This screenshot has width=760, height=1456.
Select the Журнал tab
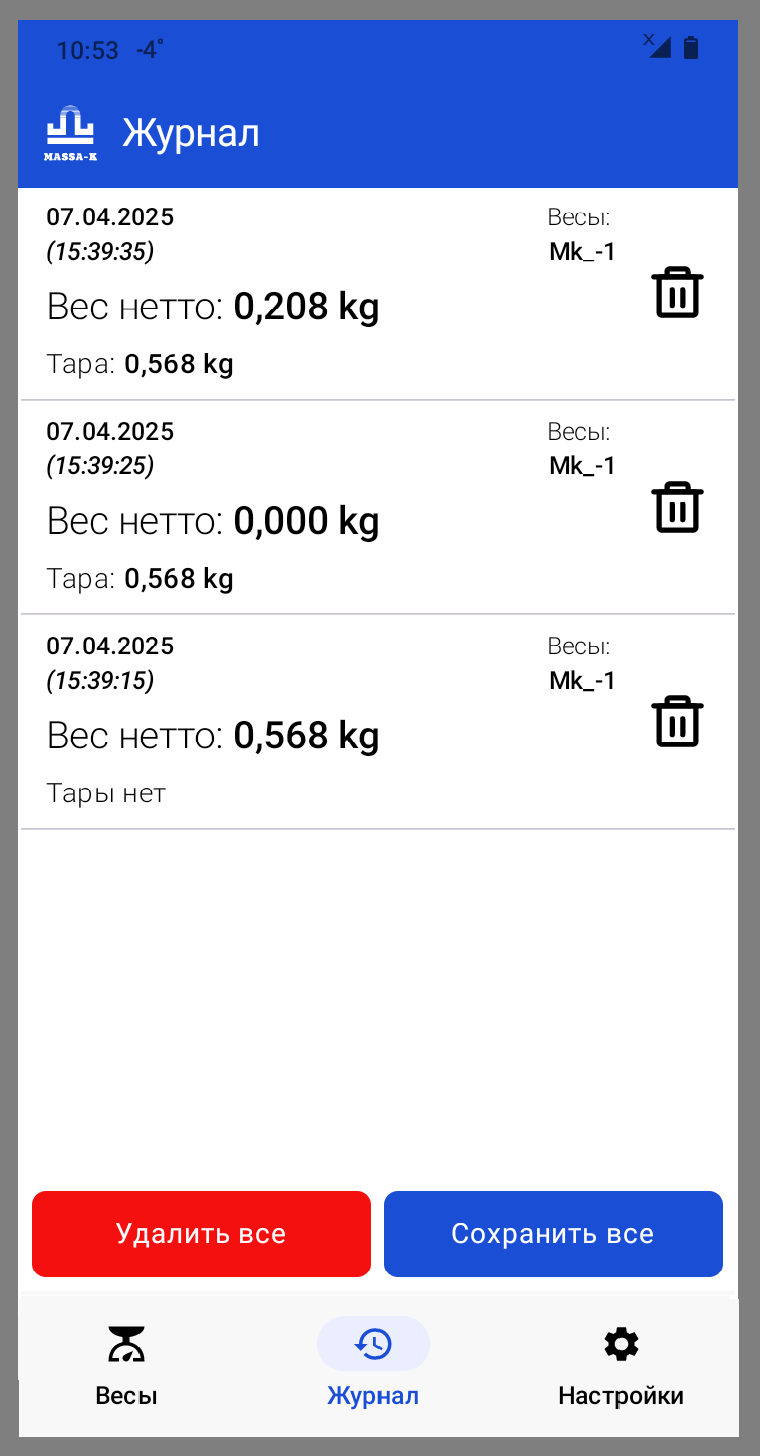tap(373, 1366)
